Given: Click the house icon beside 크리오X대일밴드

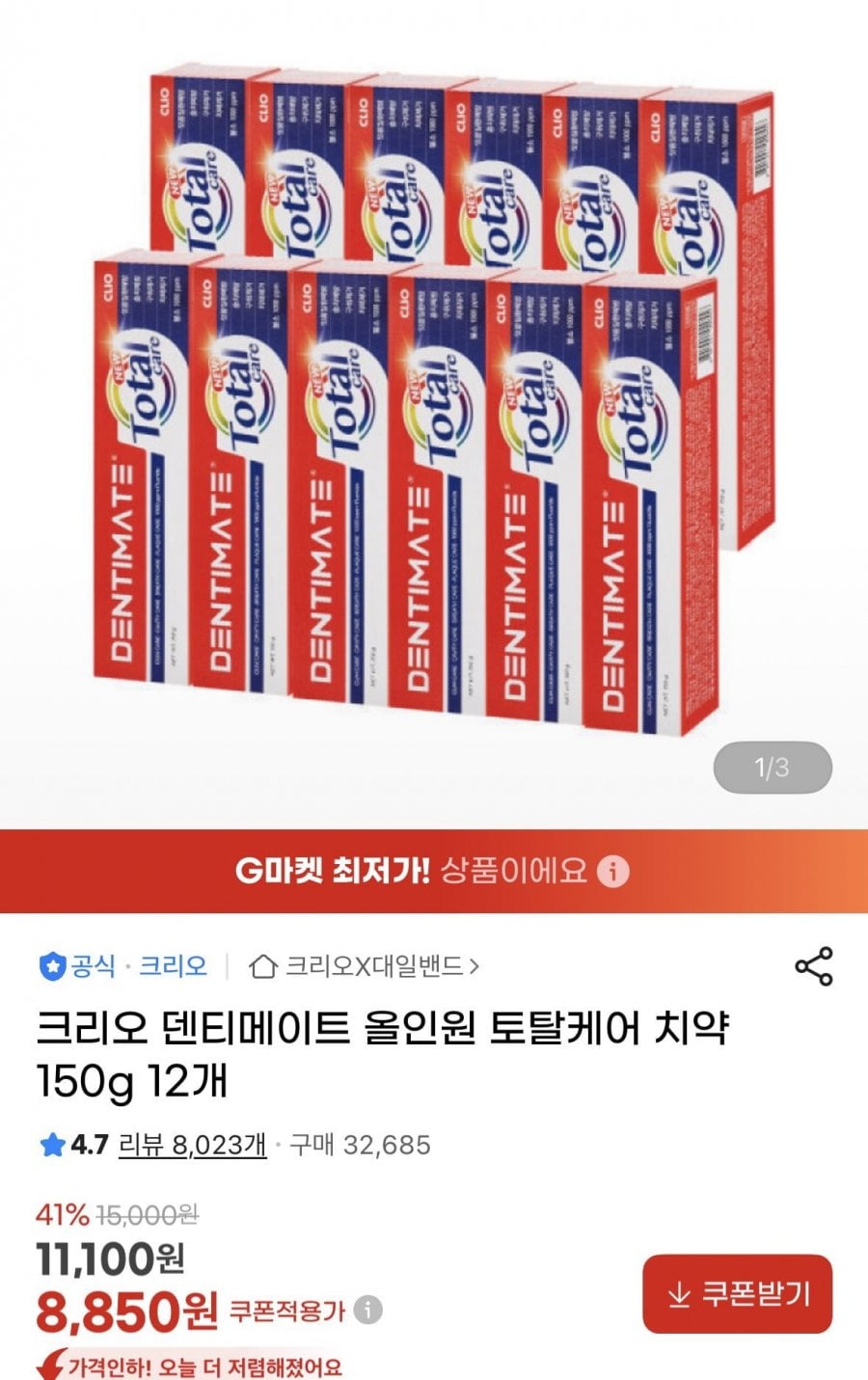Looking at the screenshot, I should coord(262,965).
